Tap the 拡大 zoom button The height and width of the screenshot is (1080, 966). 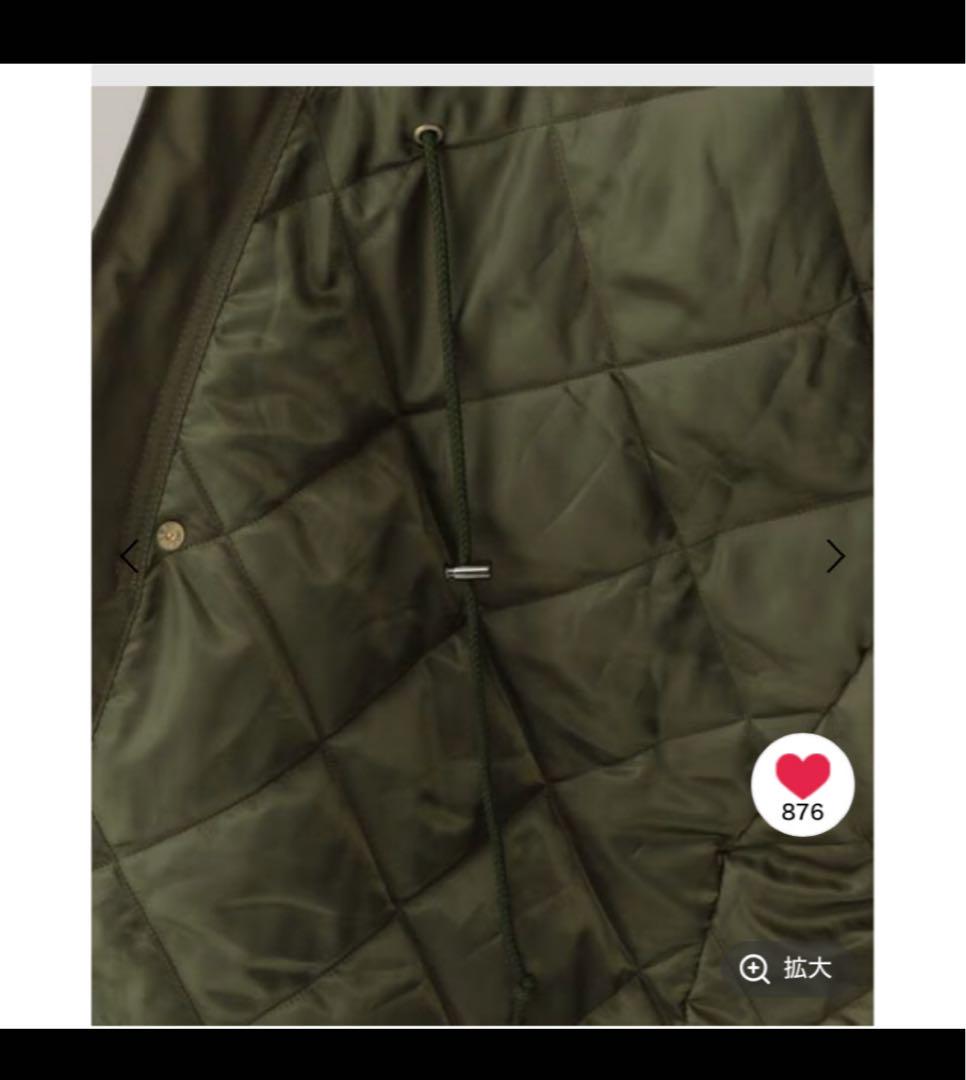[x=787, y=968]
